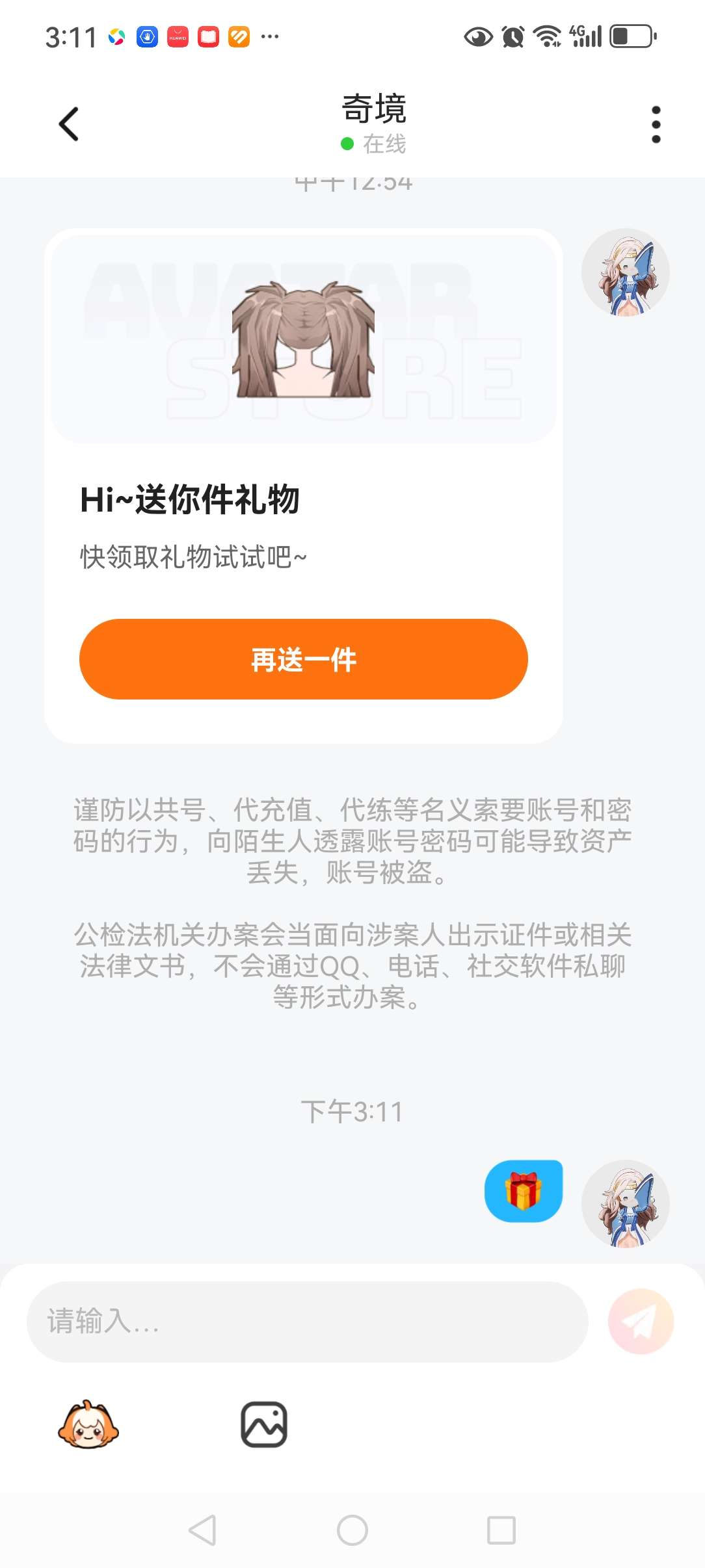Attach a picture from the gallery

(x=264, y=1424)
